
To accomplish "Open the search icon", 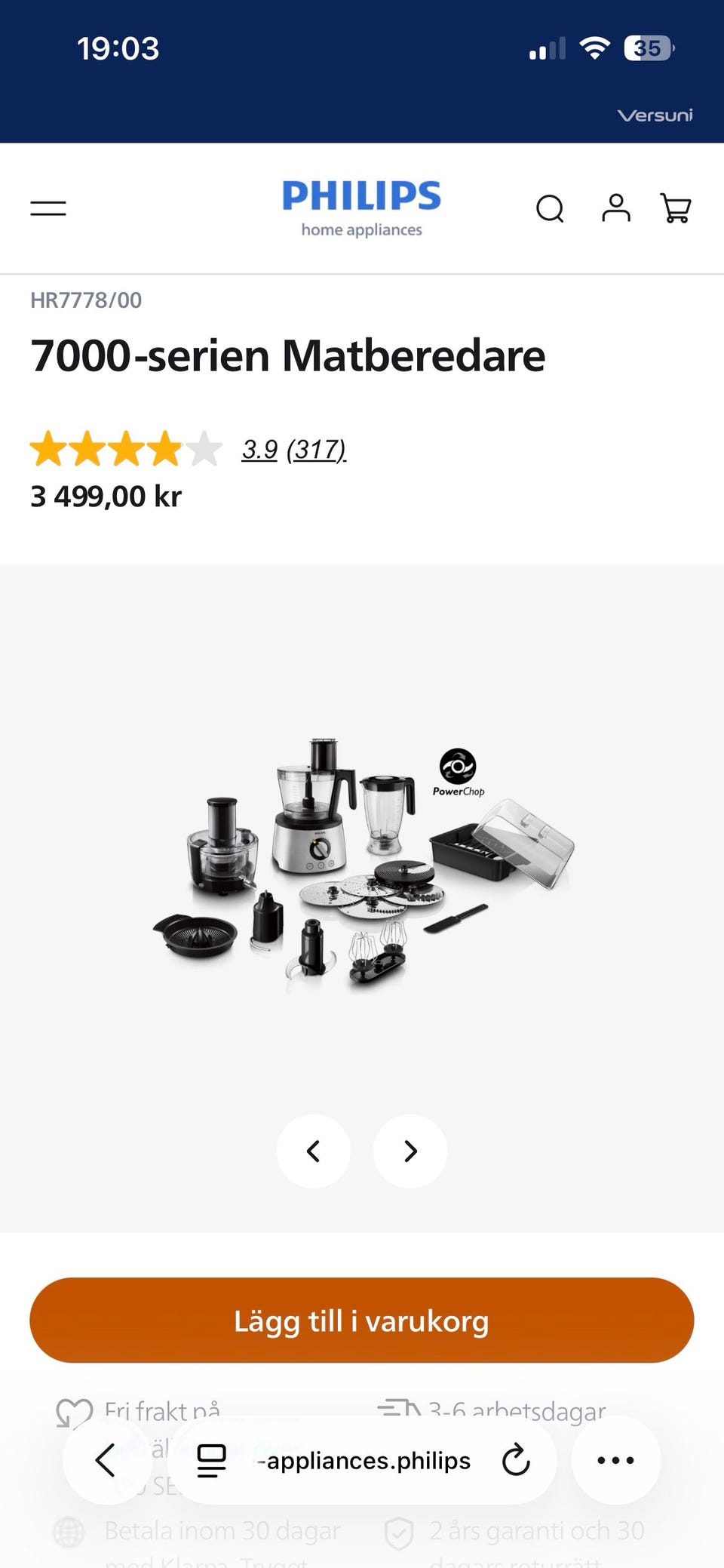I will click(551, 209).
